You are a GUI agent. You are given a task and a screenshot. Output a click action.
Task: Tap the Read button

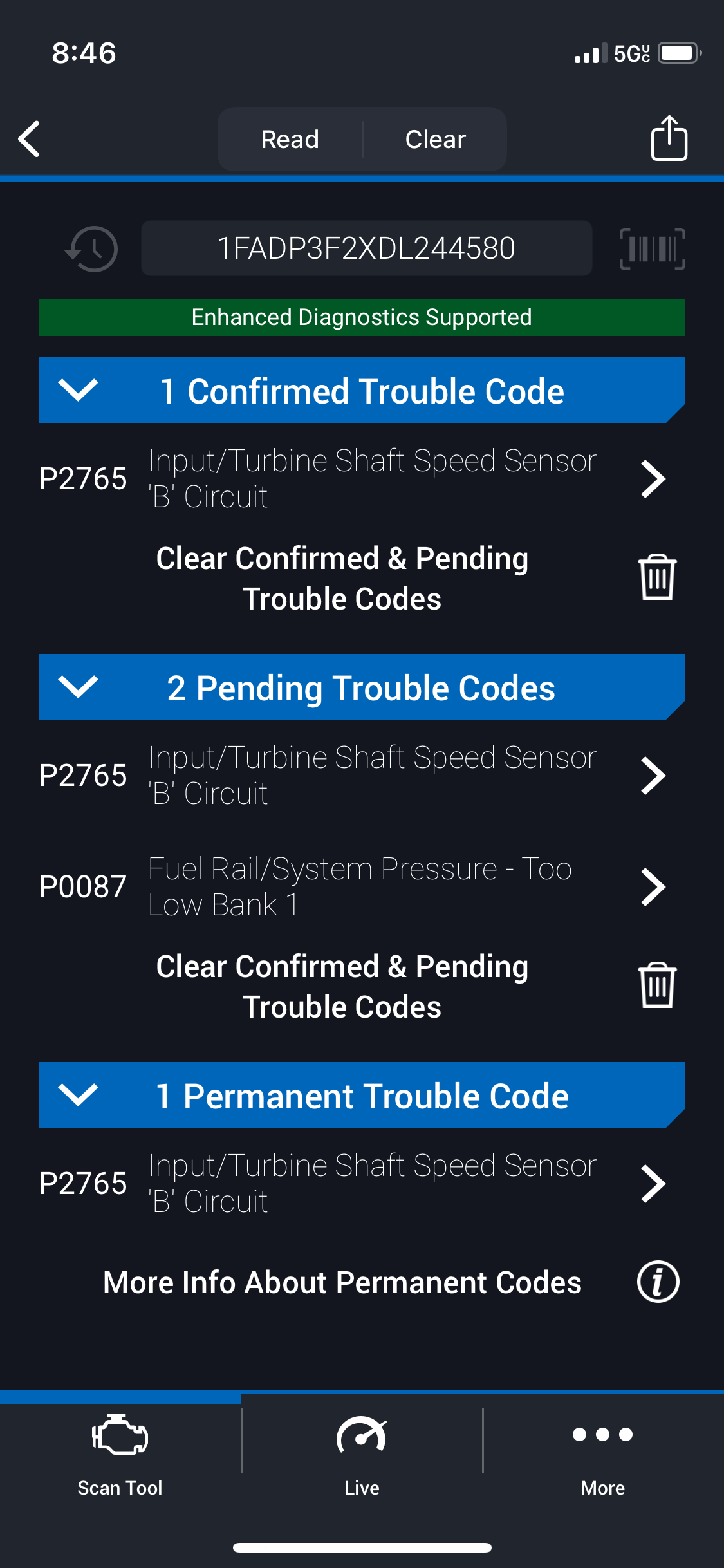click(290, 139)
